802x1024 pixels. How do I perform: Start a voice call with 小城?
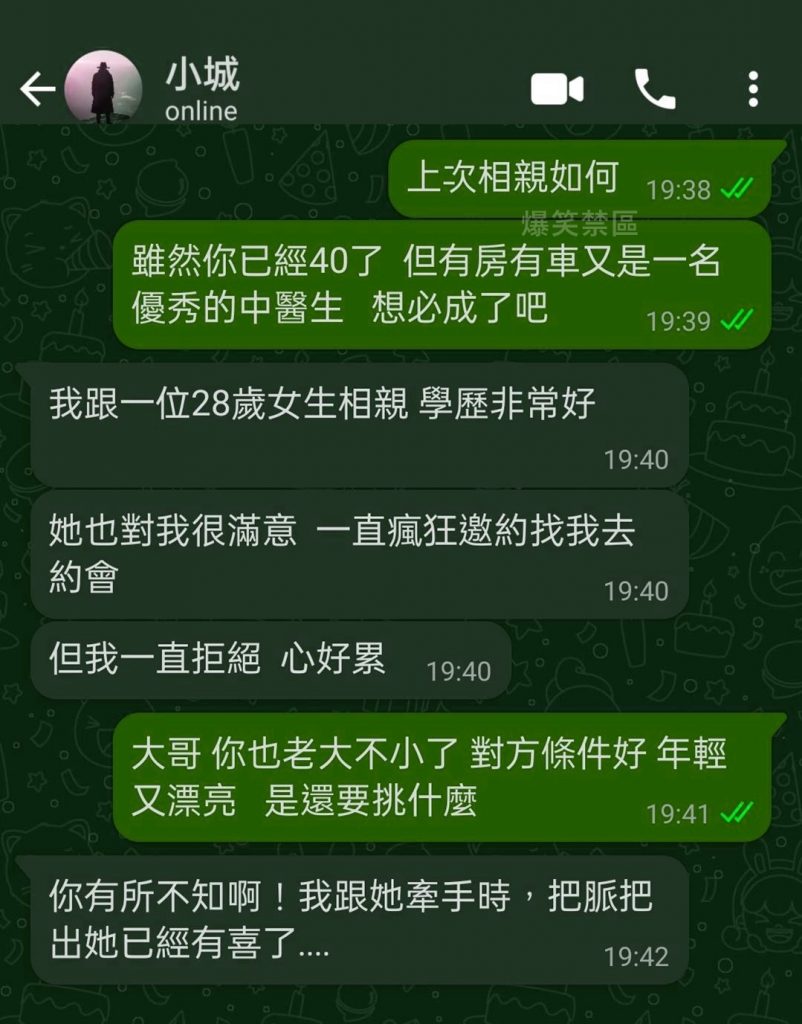[655, 90]
